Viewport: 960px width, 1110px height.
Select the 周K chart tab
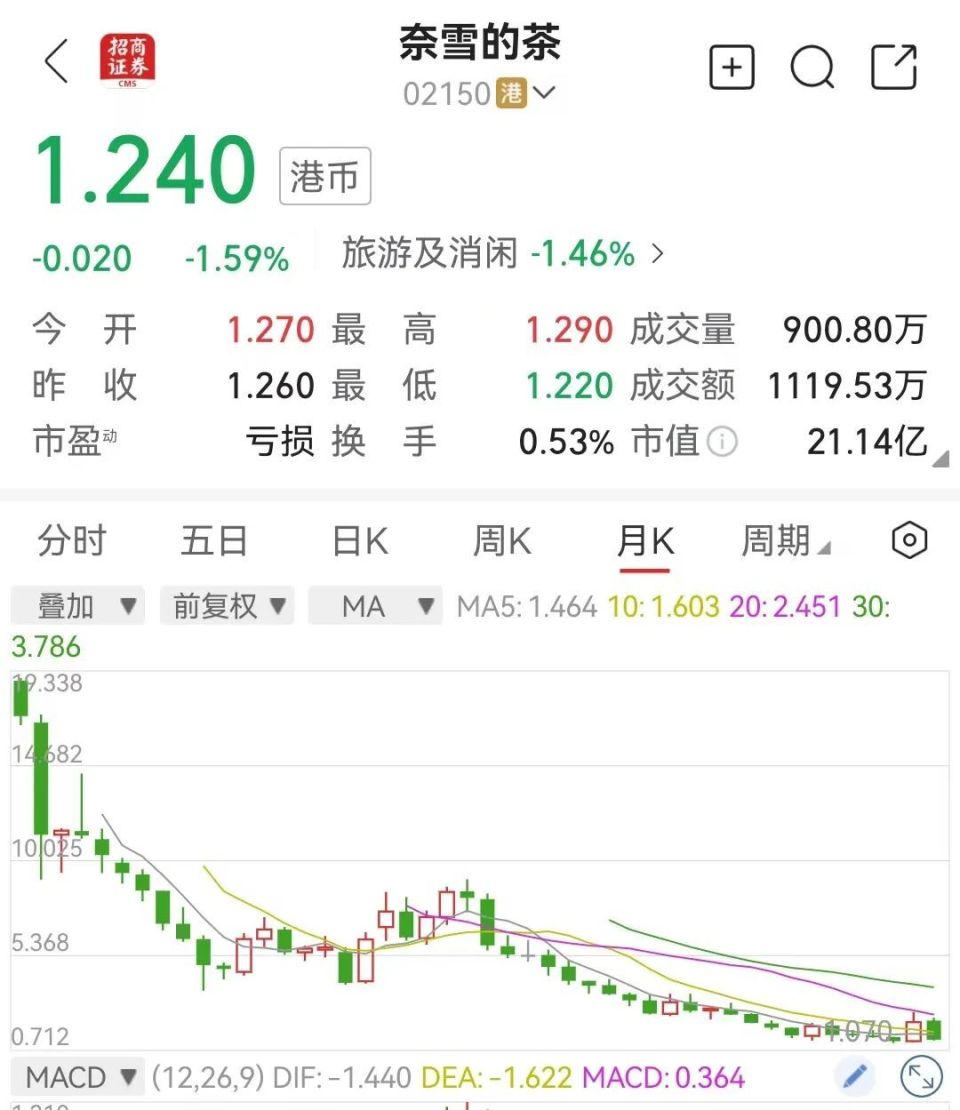[502, 541]
